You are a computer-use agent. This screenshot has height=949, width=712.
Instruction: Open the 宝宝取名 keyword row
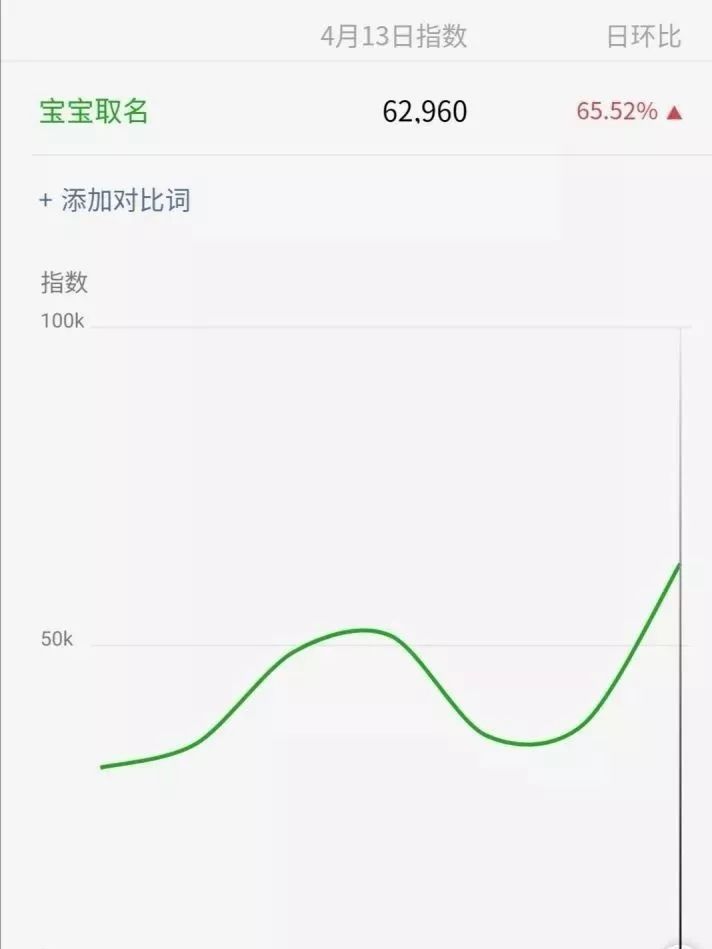pyautogui.click(x=94, y=111)
